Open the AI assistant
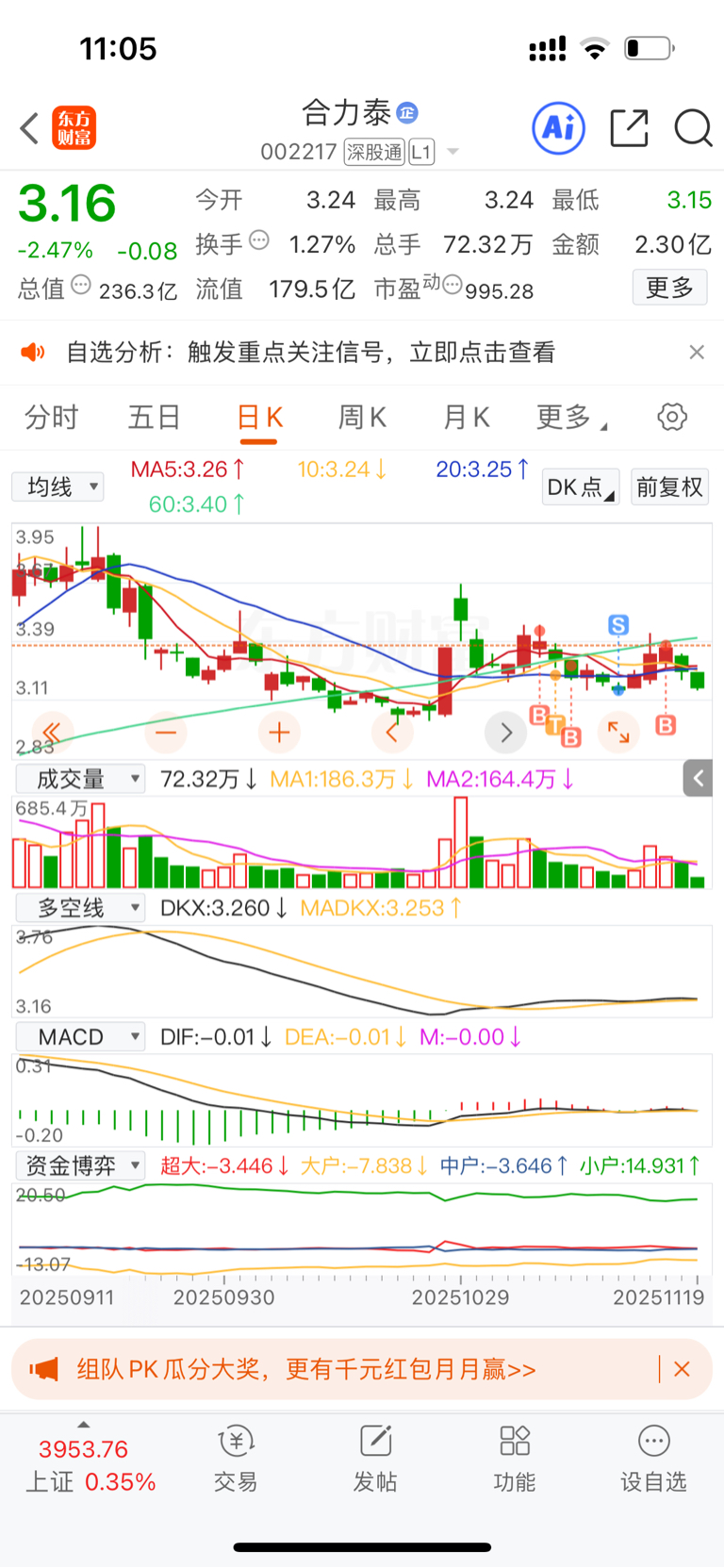 pos(558,128)
